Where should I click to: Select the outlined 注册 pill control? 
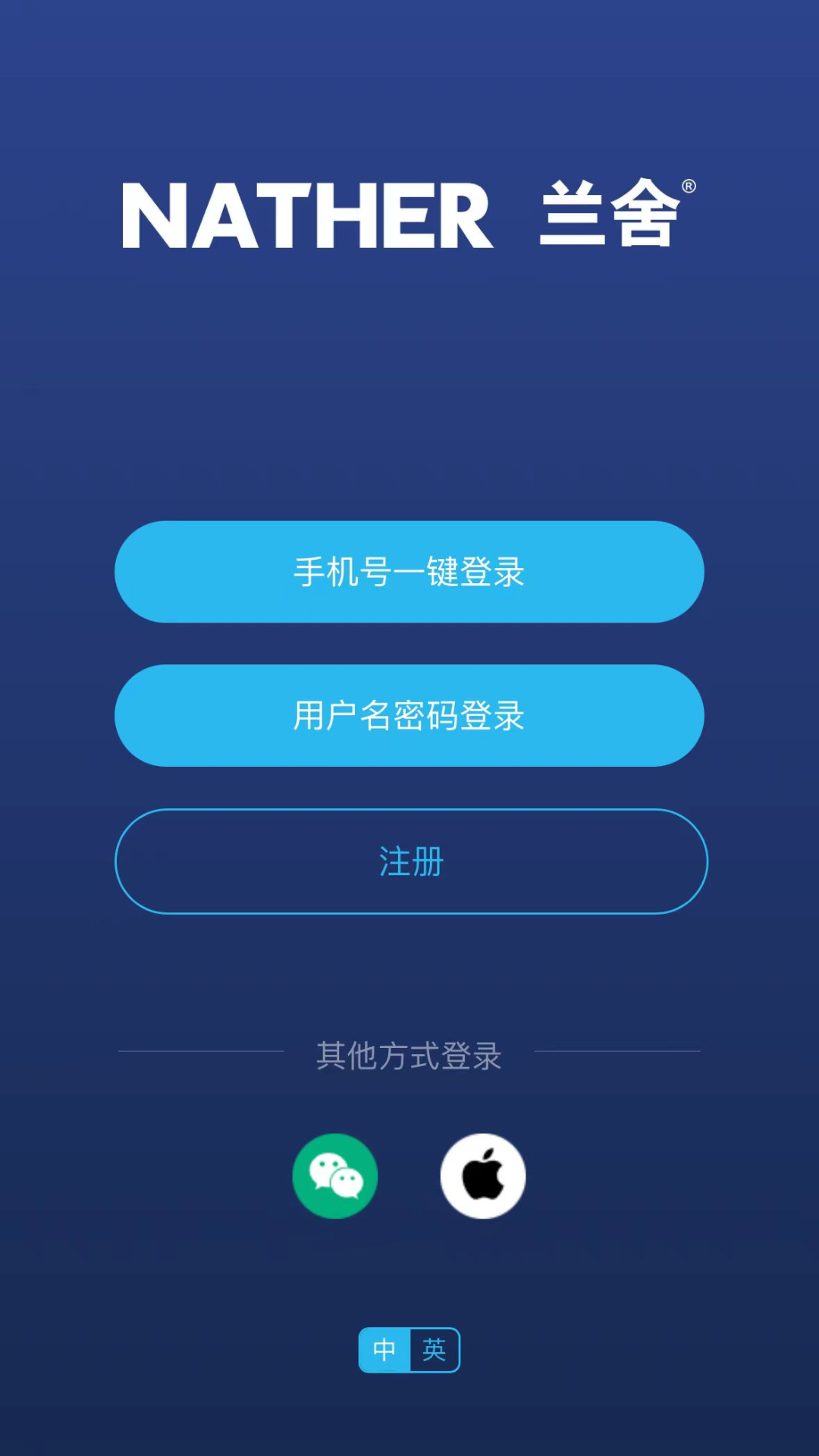click(x=409, y=861)
